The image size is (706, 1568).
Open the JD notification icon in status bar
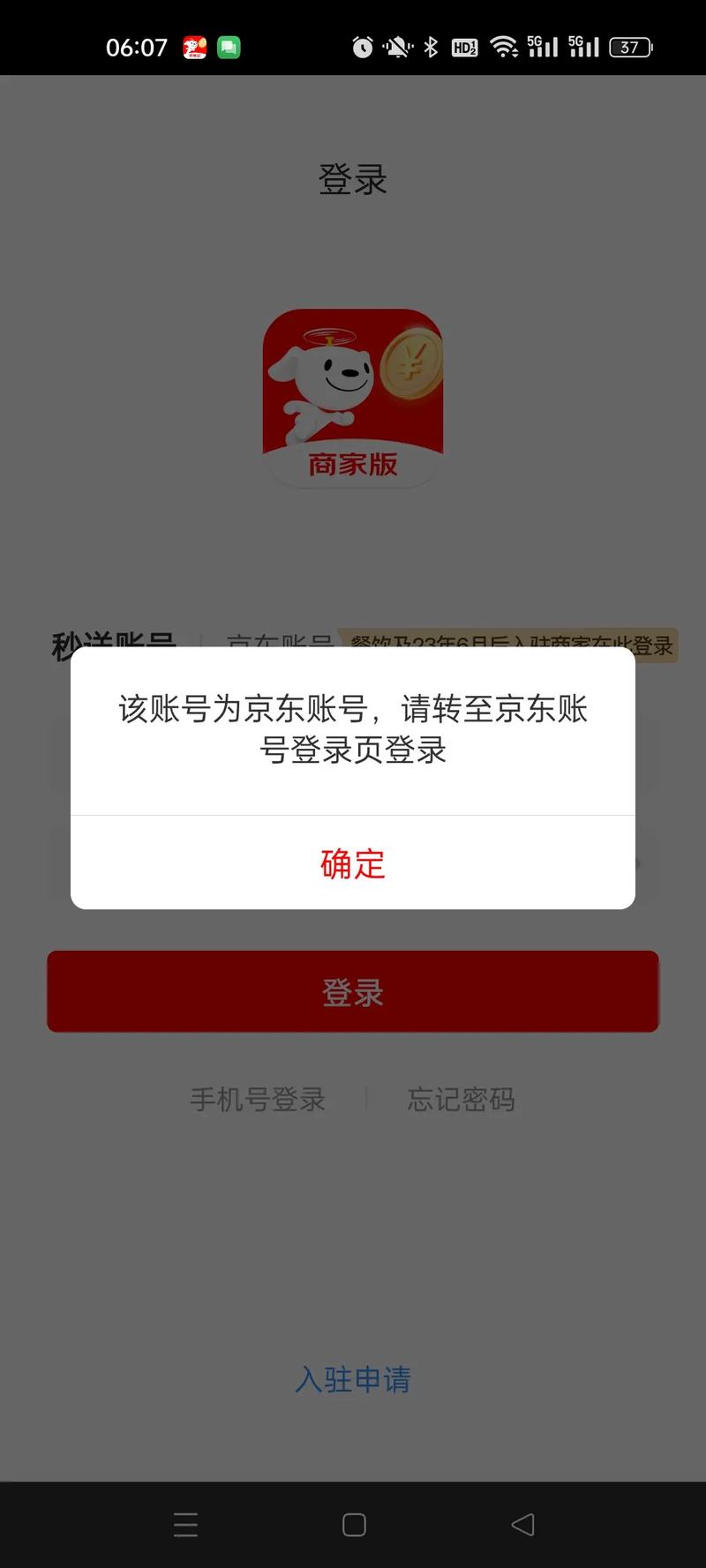coord(195,47)
